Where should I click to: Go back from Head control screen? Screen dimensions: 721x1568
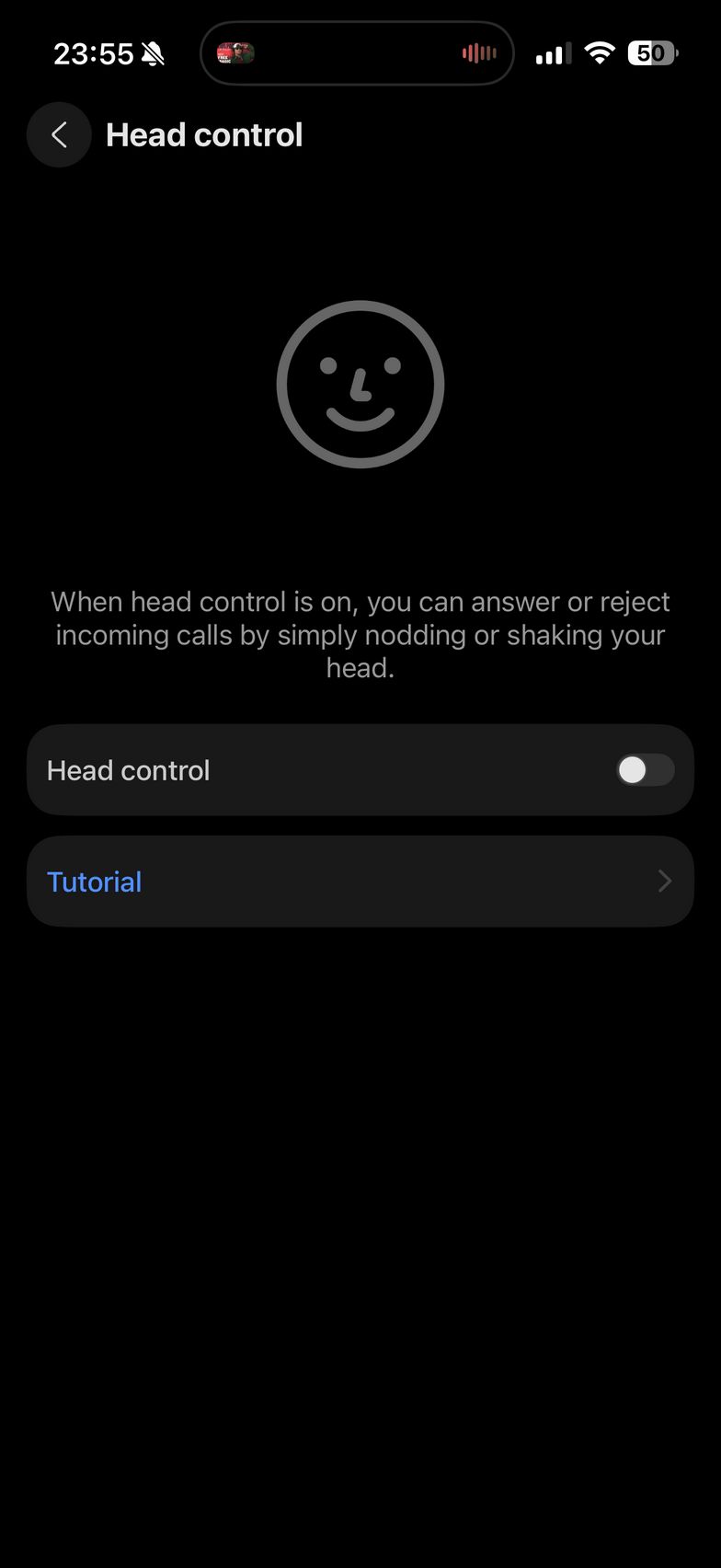[x=59, y=135]
